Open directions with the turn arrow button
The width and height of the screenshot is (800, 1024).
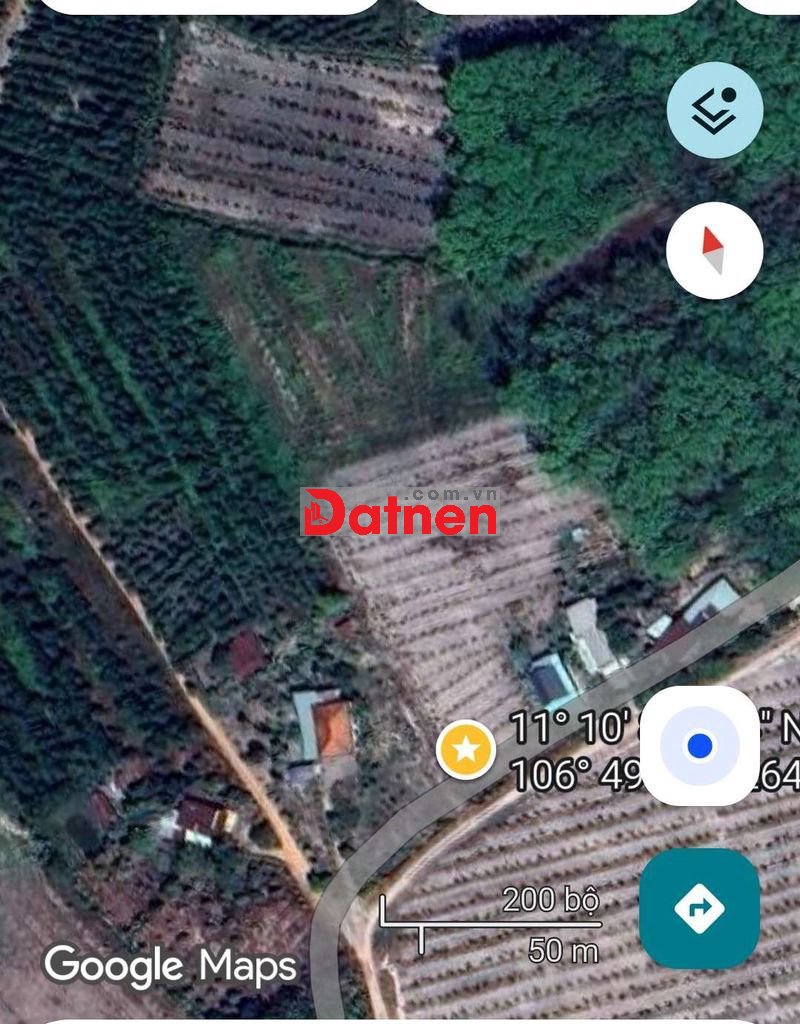(699, 908)
